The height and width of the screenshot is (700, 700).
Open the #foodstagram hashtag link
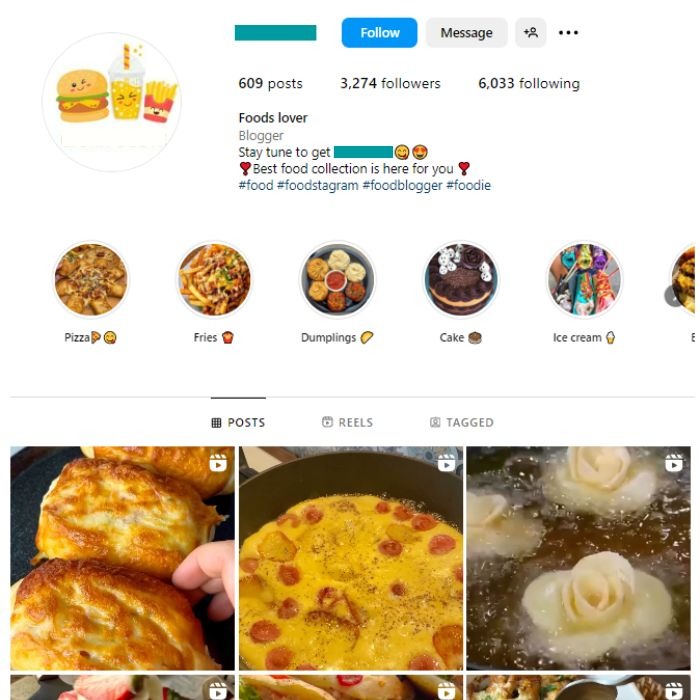[x=317, y=186]
